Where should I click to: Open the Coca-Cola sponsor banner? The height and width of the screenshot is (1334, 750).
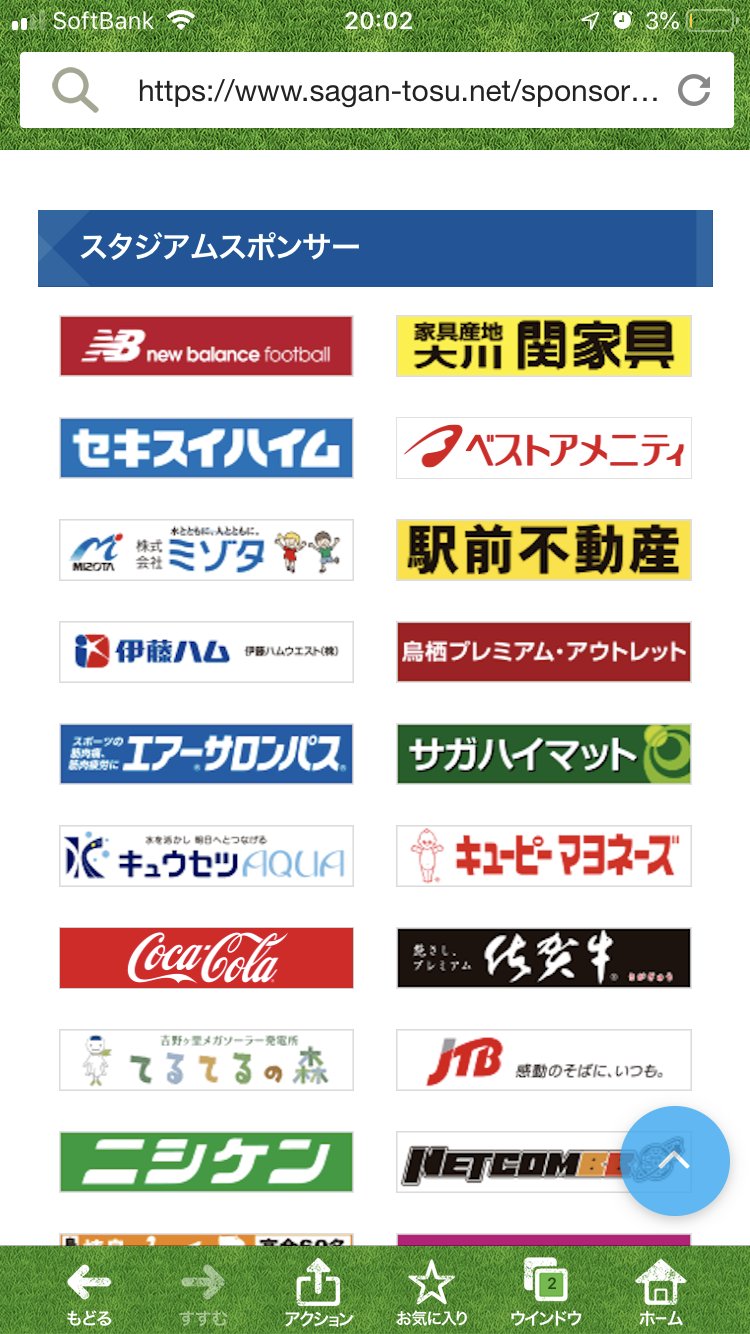point(206,958)
